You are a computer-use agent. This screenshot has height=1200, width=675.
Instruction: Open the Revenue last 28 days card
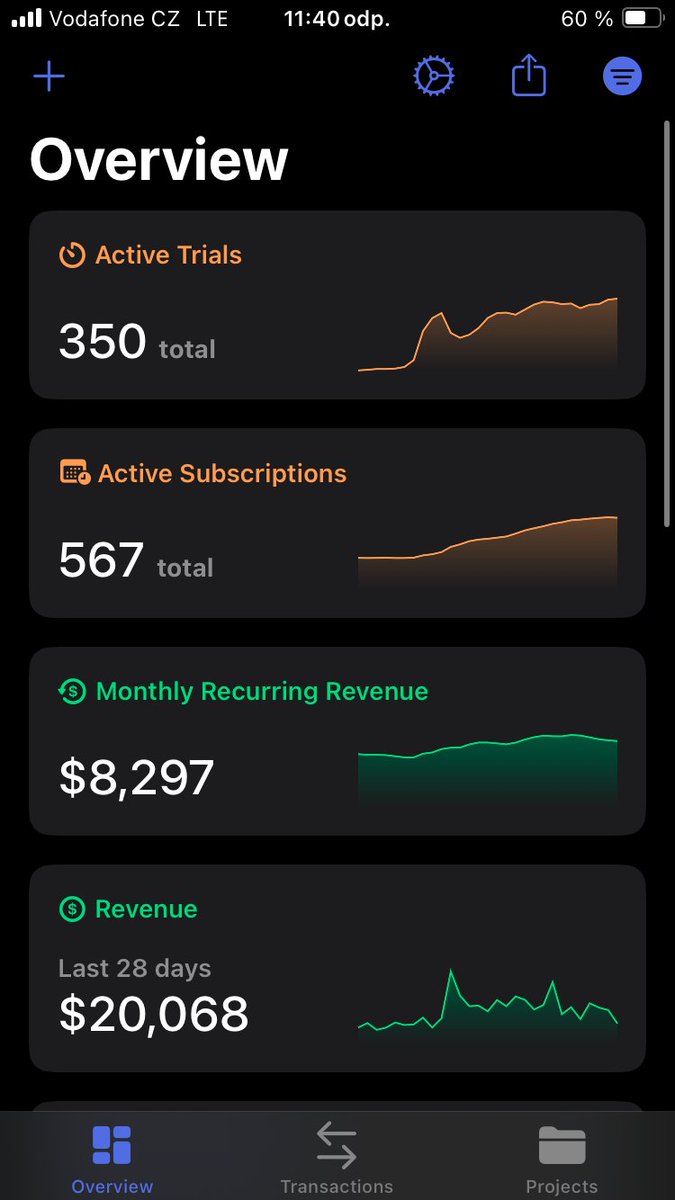tap(337, 968)
